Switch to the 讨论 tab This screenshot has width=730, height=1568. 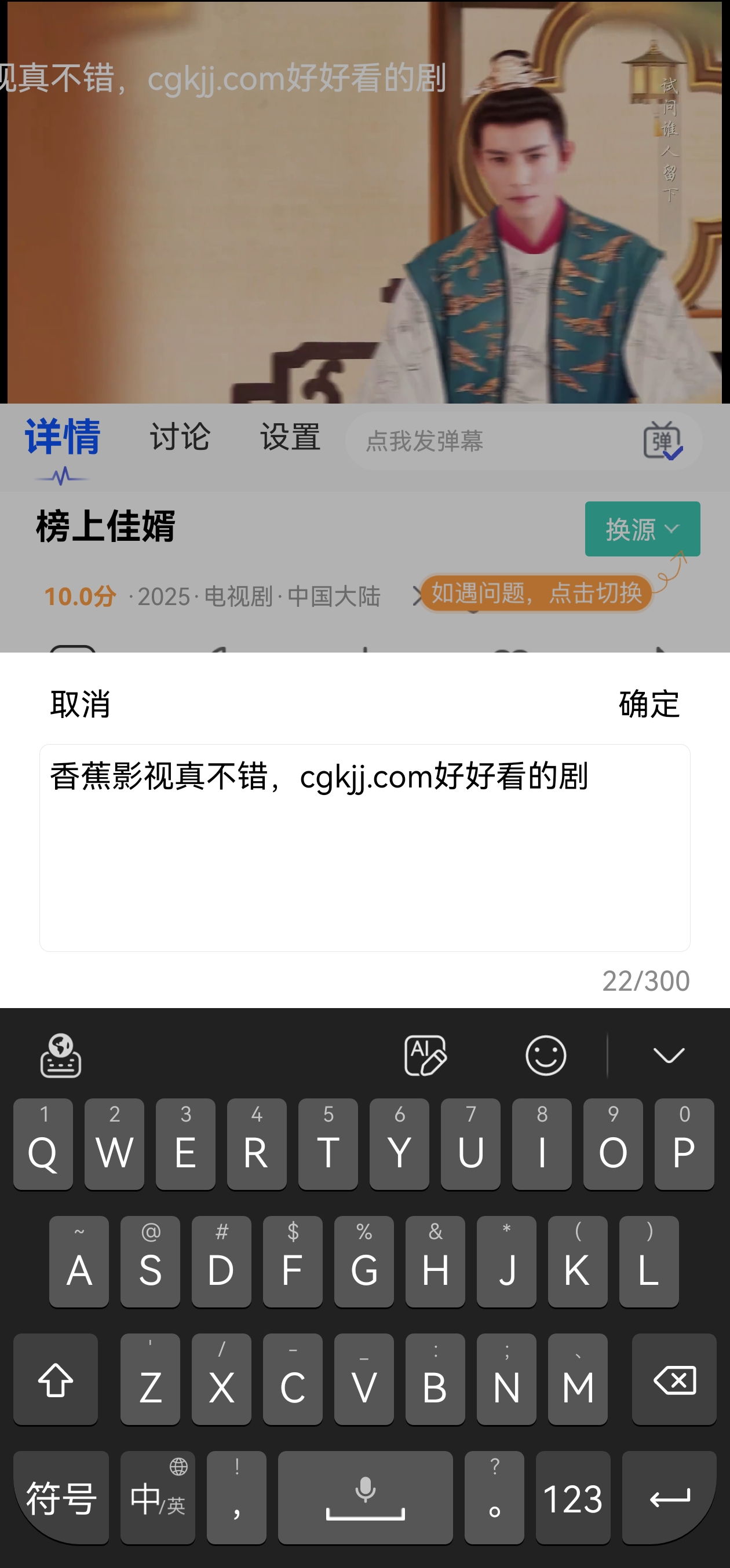(180, 437)
